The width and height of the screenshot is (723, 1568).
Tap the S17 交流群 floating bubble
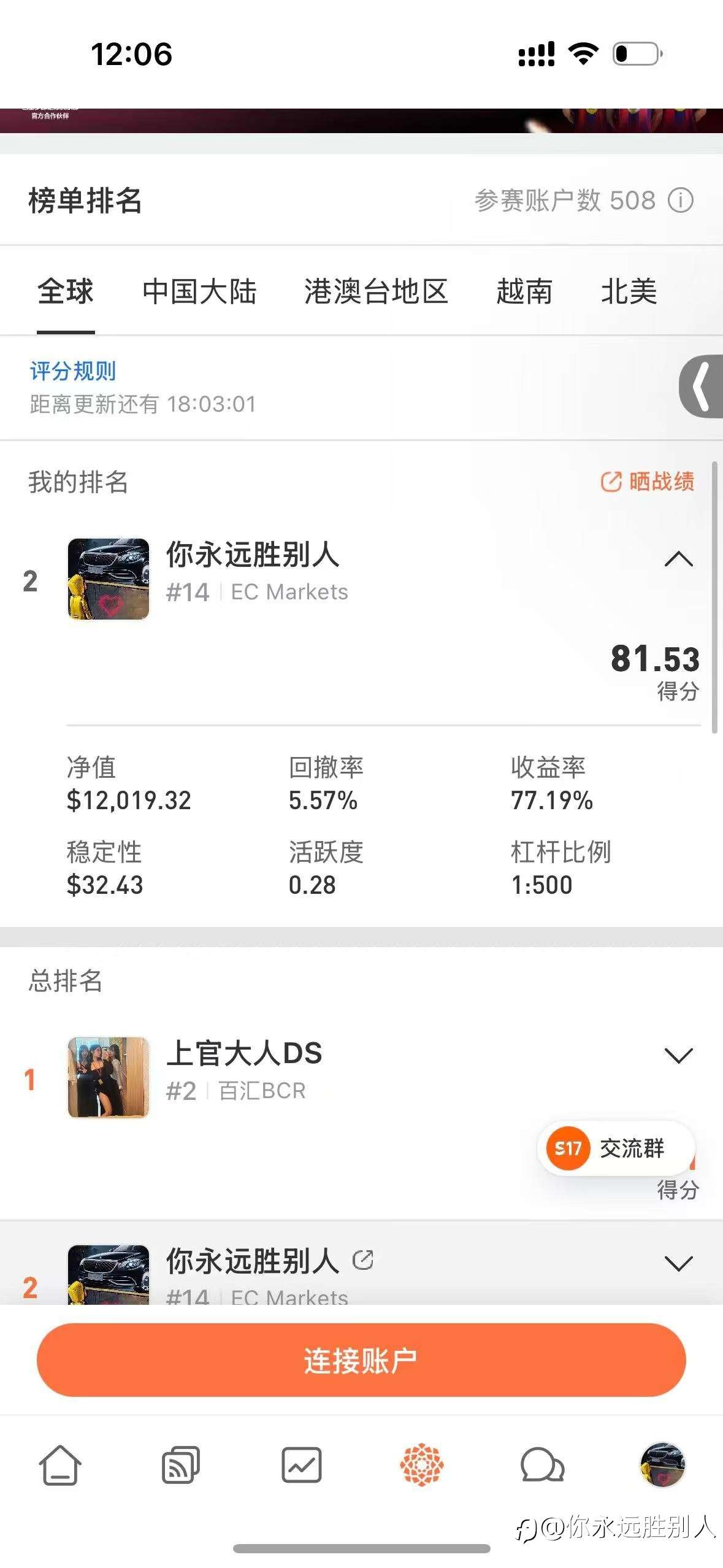click(x=613, y=1149)
